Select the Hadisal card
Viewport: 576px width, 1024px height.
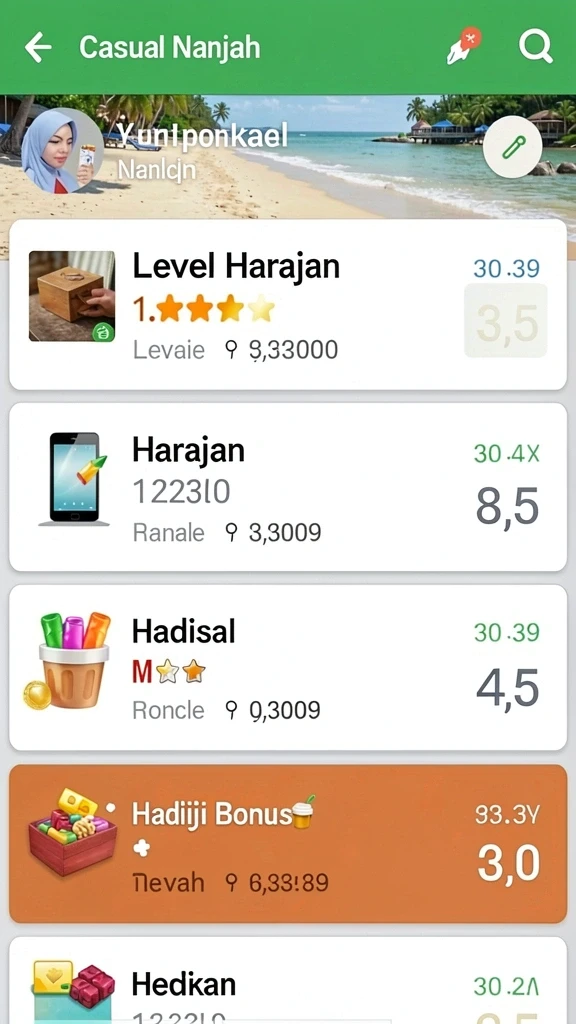(x=288, y=667)
